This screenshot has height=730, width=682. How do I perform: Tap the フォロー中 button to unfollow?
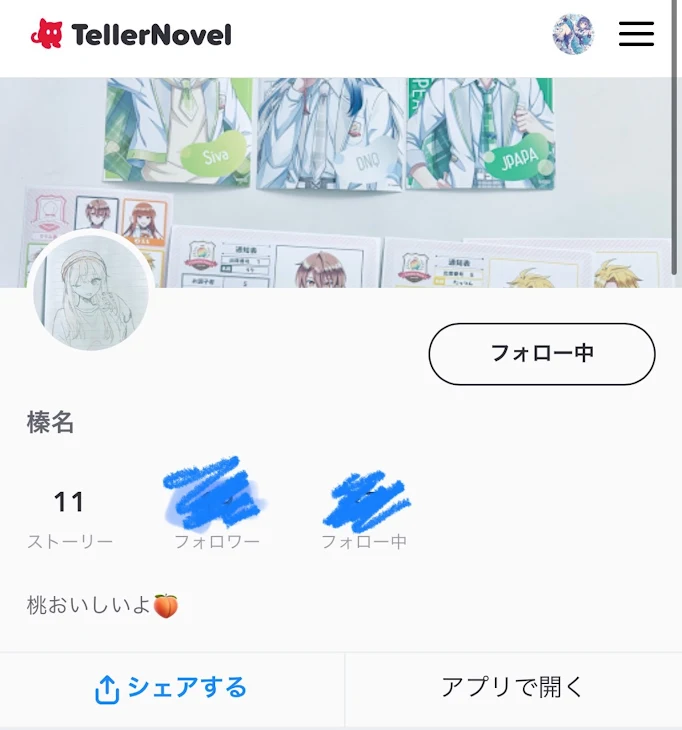(542, 354)
